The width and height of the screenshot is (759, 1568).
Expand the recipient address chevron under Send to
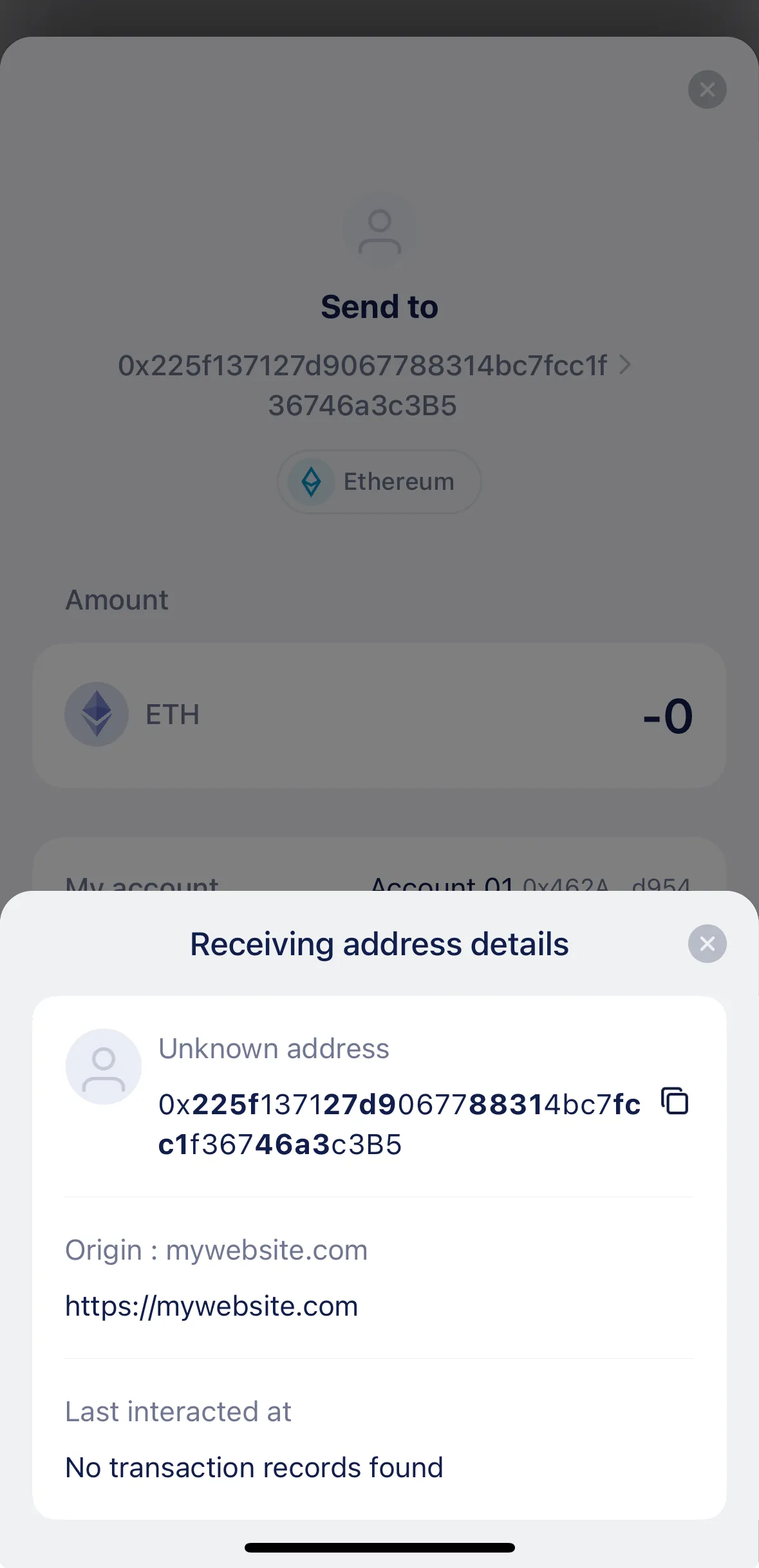[x=624, y=365]
